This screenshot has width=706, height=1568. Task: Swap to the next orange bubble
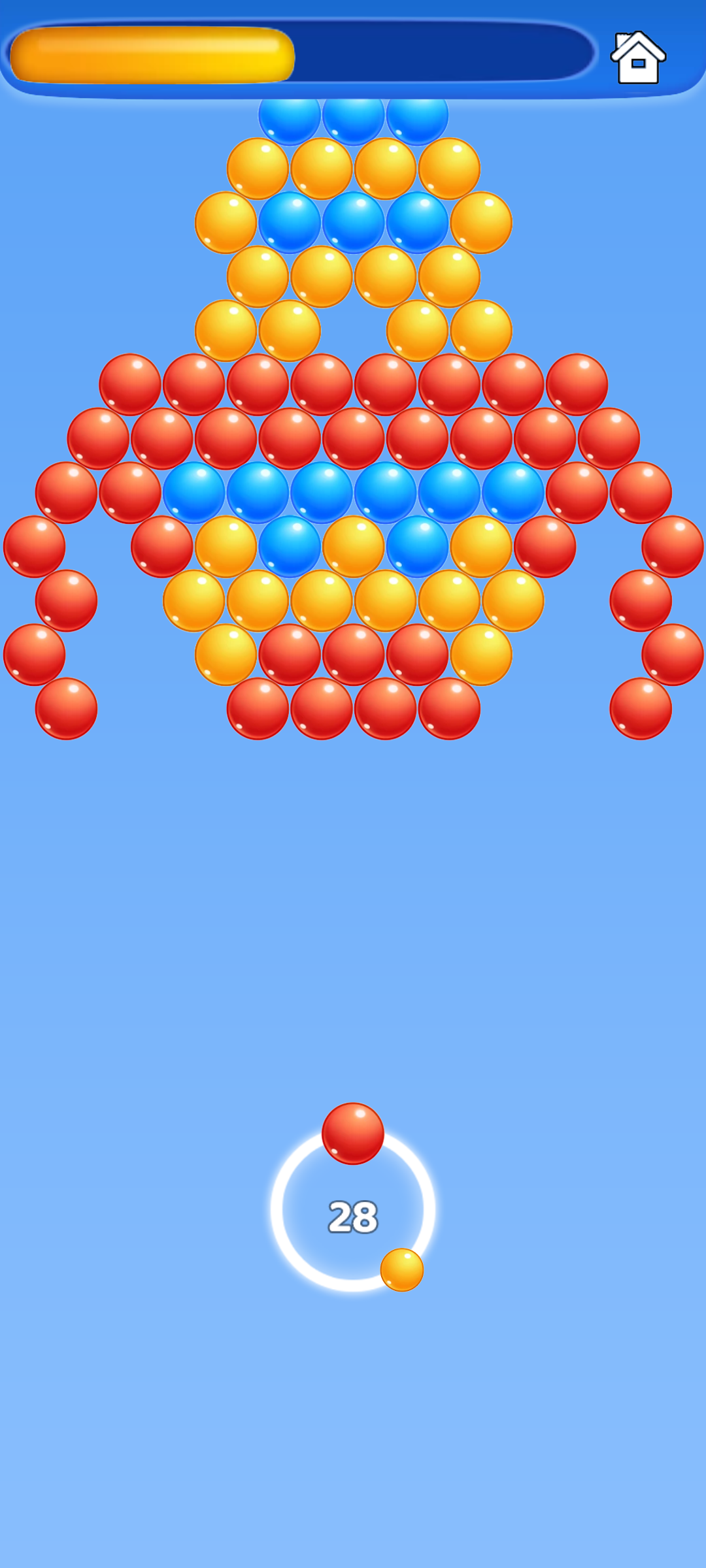tap(402, 1269)
